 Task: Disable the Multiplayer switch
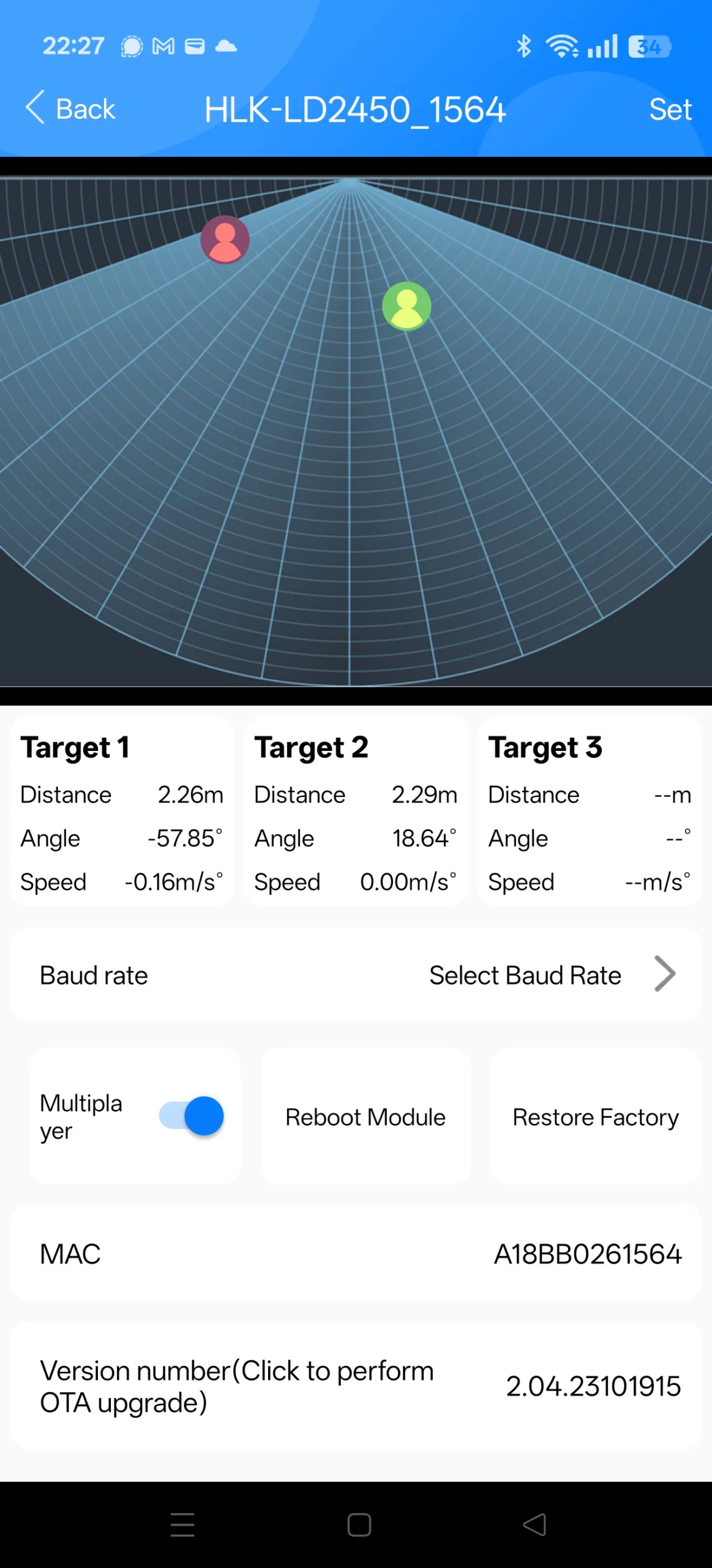click(x=192, y=1116)
